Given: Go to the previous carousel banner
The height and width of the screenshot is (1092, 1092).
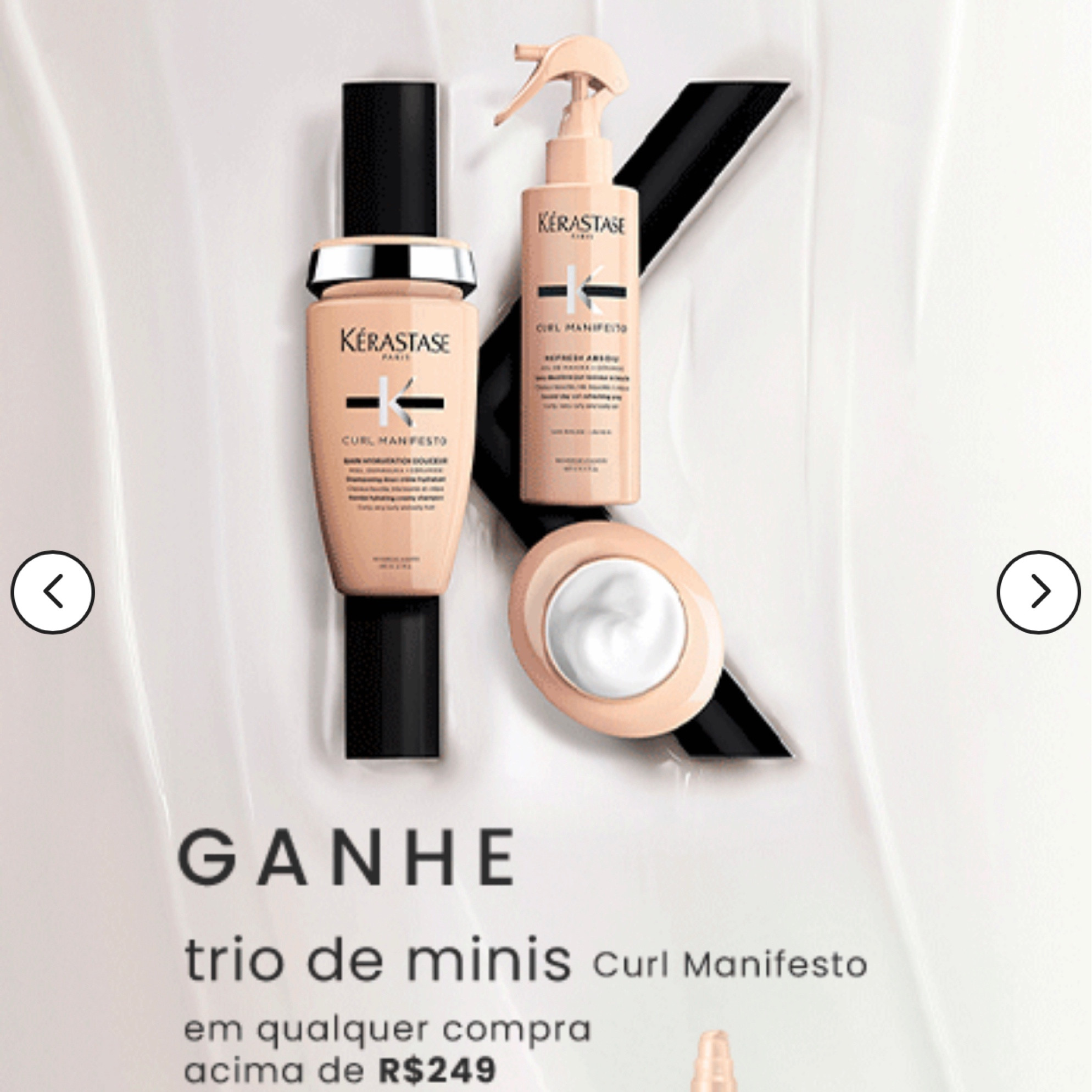Looking at the screenshot, I should (x=53, y=592).
